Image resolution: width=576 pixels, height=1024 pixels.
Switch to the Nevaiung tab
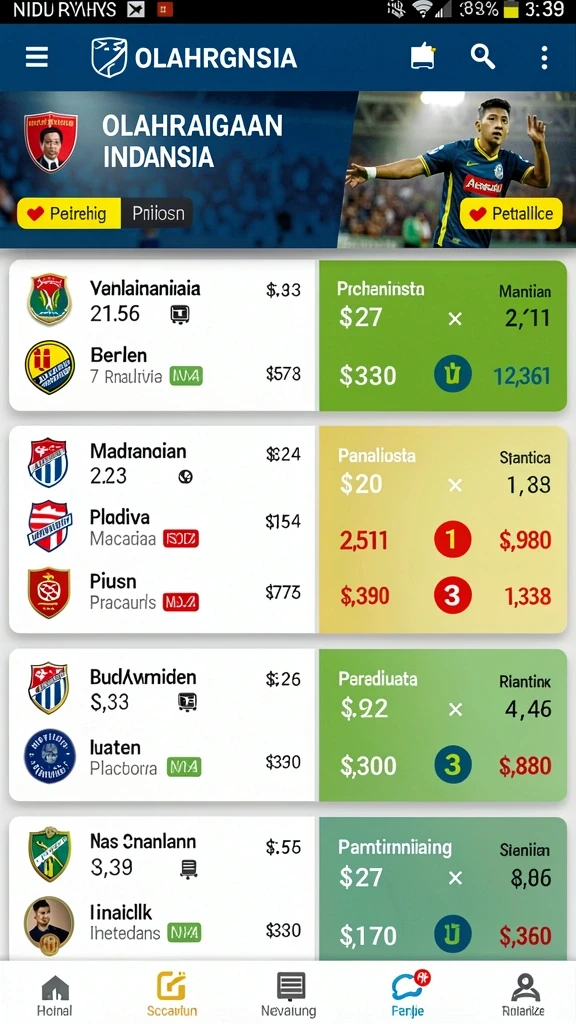click(x=289, y=995)
